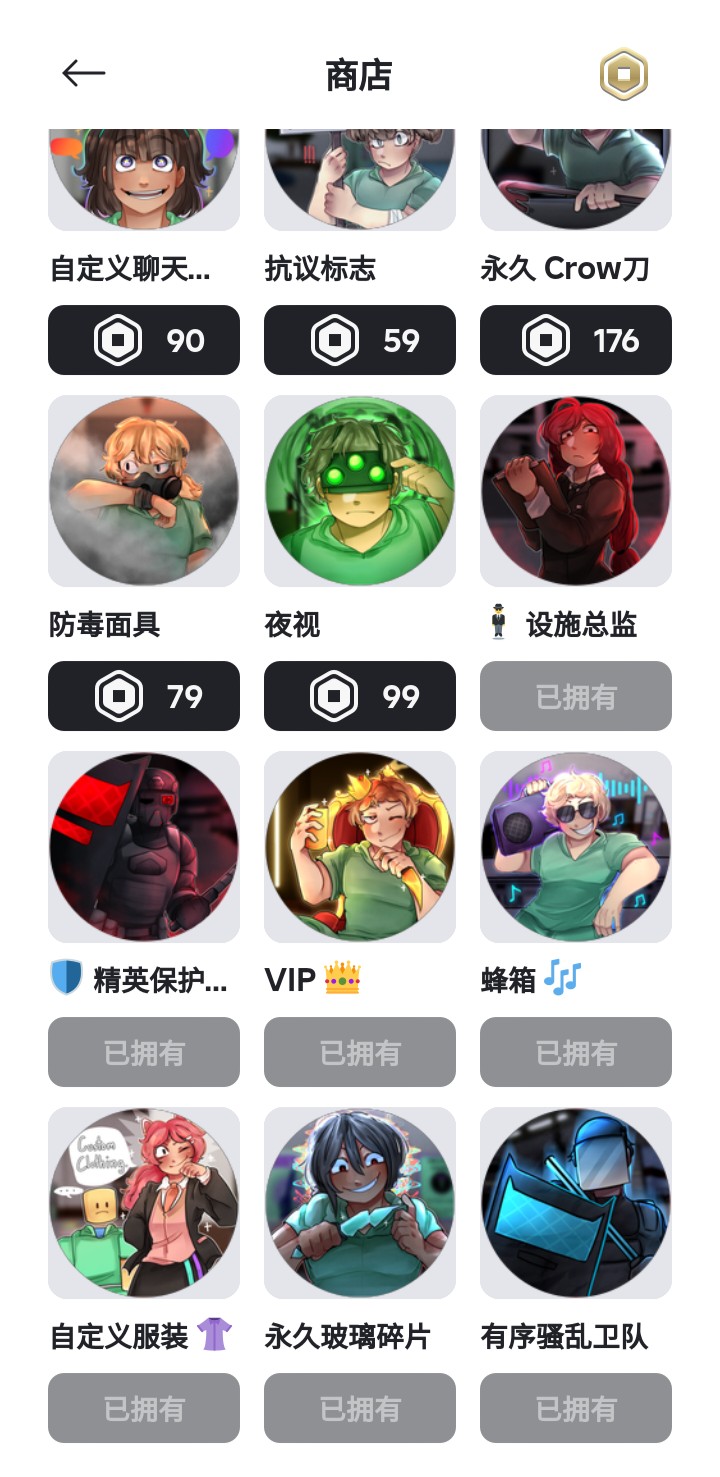This screenshot has height=1477, width=720.
Task: Buy 防毒面具 for 79 Robux
Action: click(144, 696)
